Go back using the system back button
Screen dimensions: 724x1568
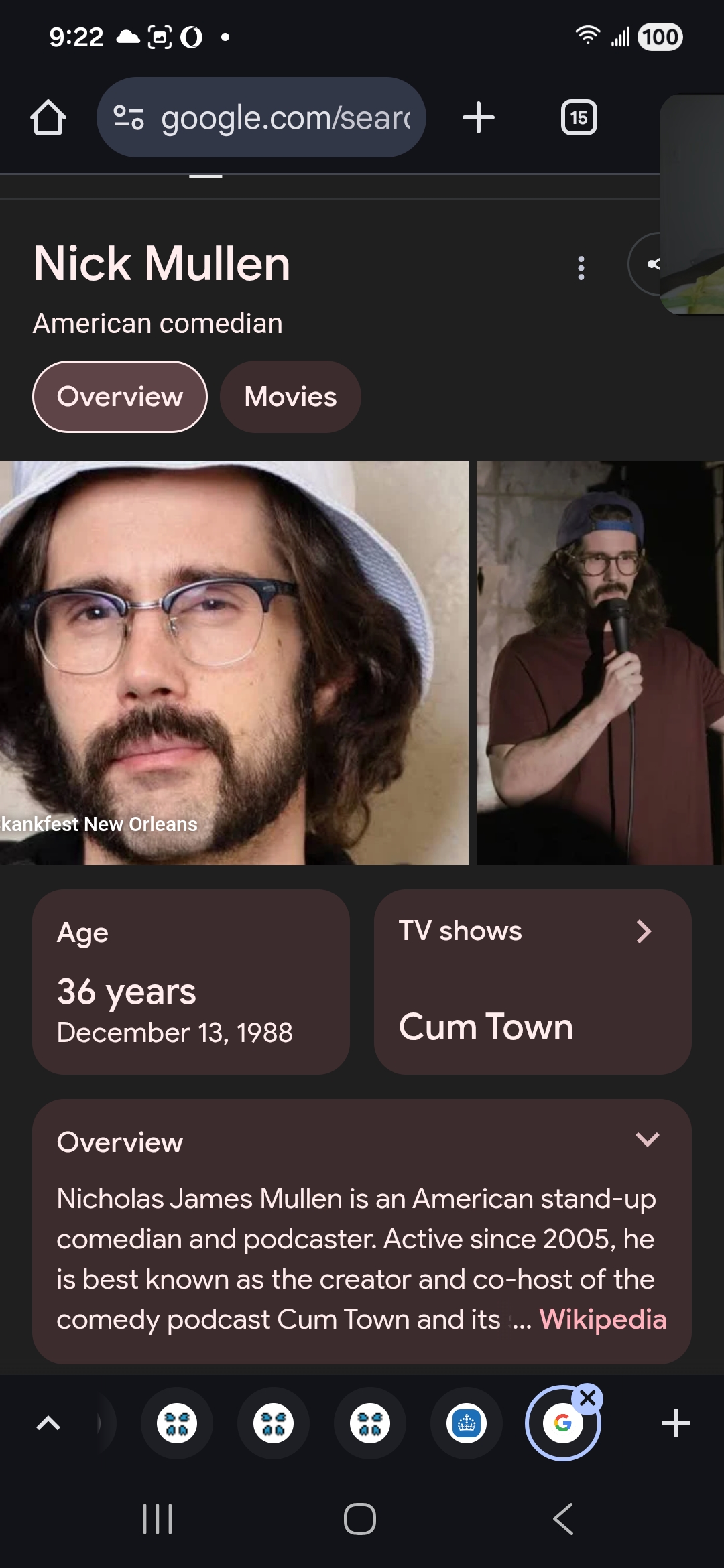pos(564,1519)
